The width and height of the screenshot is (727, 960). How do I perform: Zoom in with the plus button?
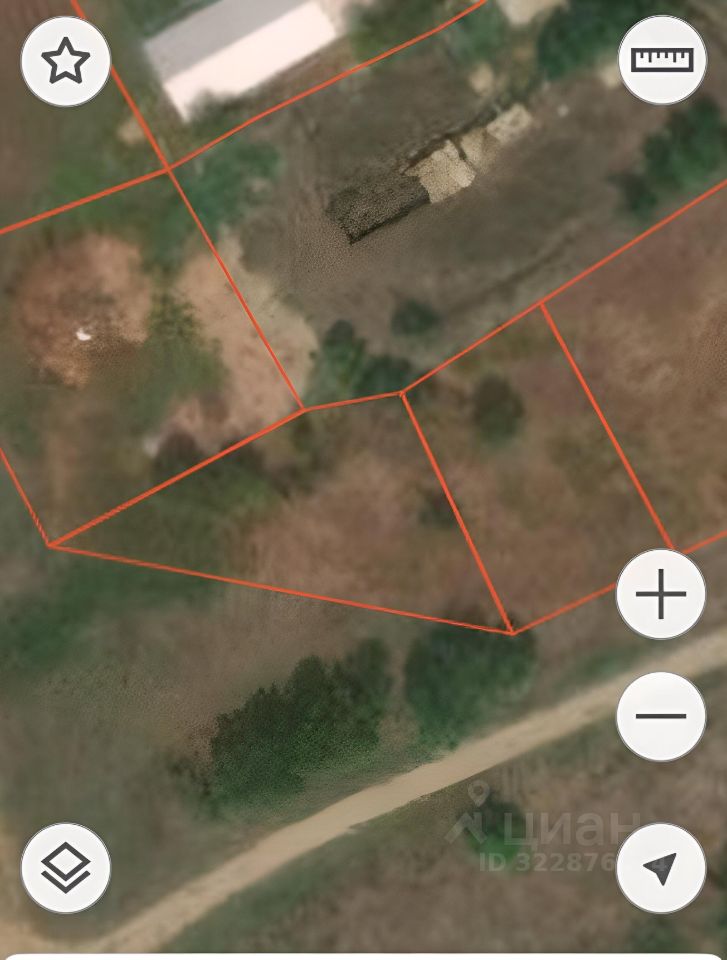pyautogui.click(x=661, y=595)
